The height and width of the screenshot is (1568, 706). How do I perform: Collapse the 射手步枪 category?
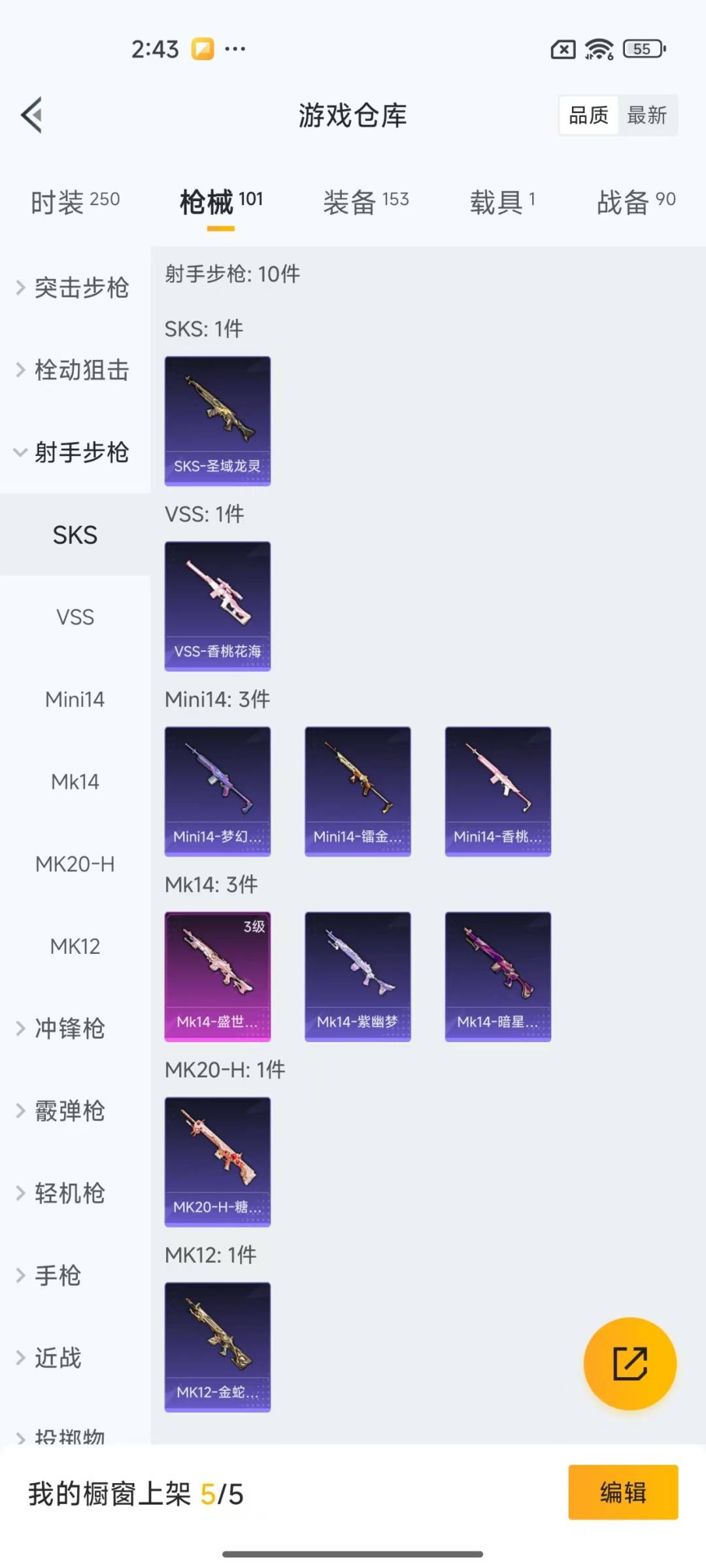pos(73,452)
